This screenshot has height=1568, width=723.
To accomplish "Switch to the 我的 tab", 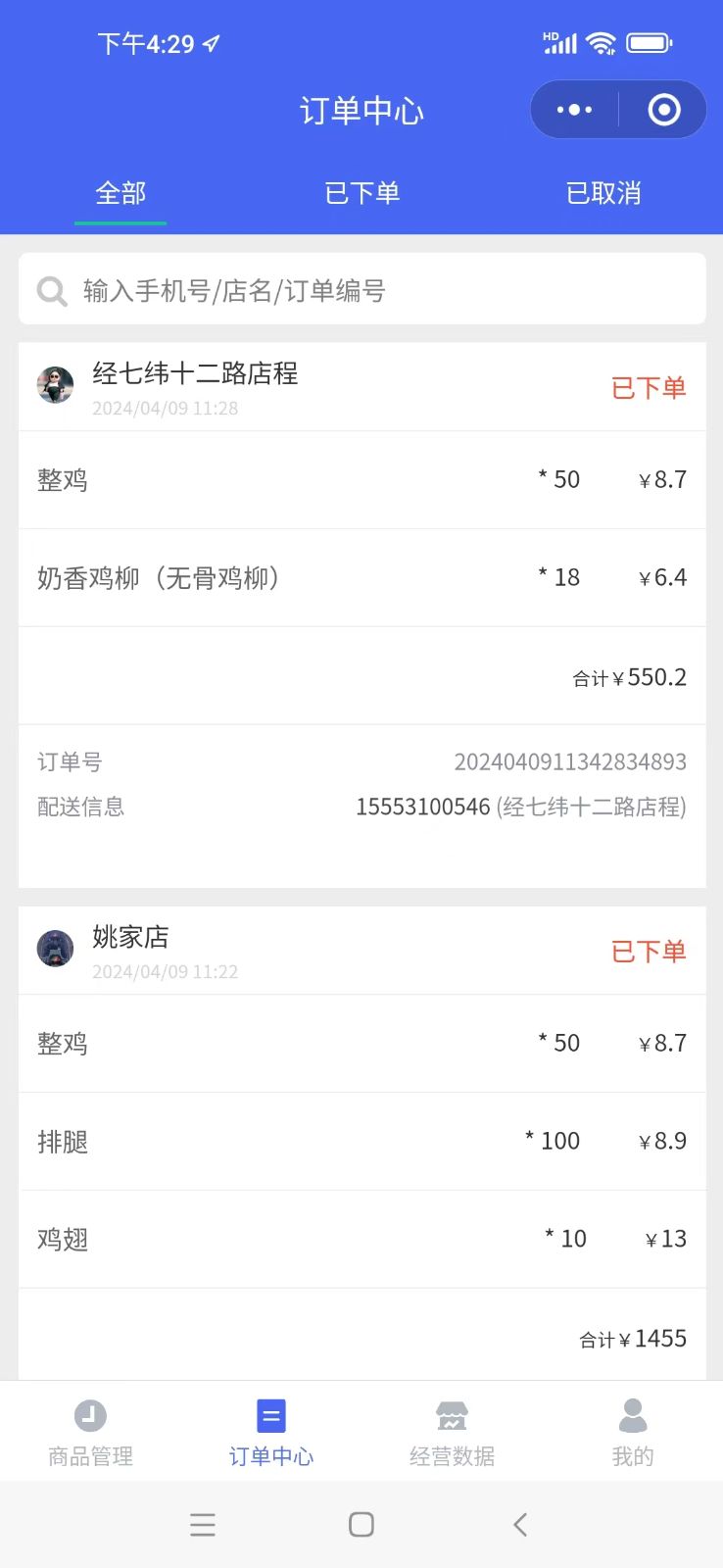I will 633,1432.
